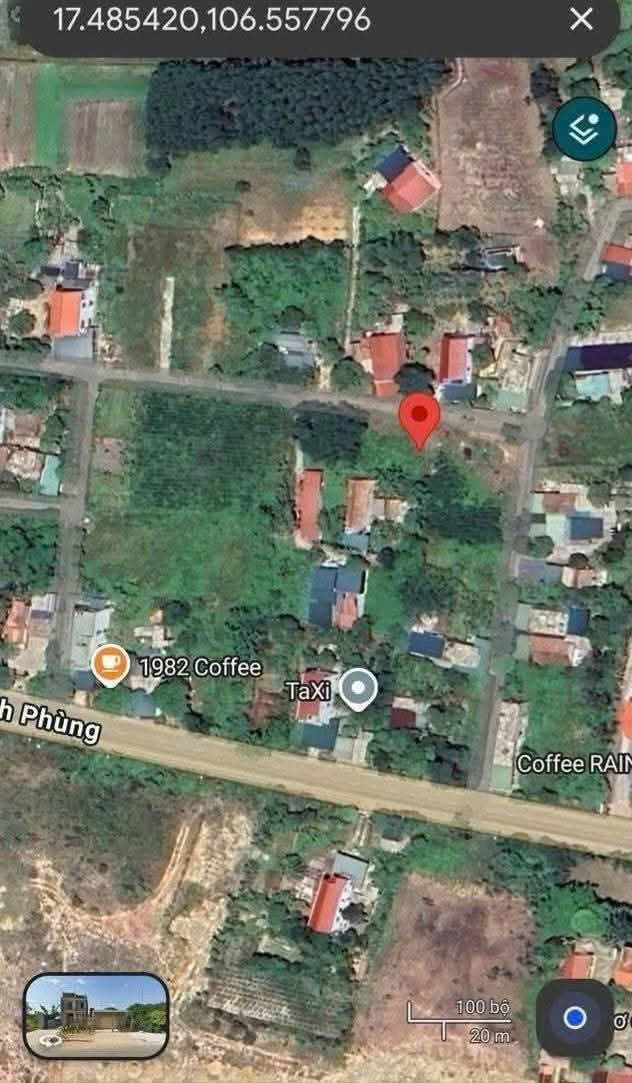632x1083 pixels.
Task: Open the Coffee RAIN place label
Action: point(573,763)
